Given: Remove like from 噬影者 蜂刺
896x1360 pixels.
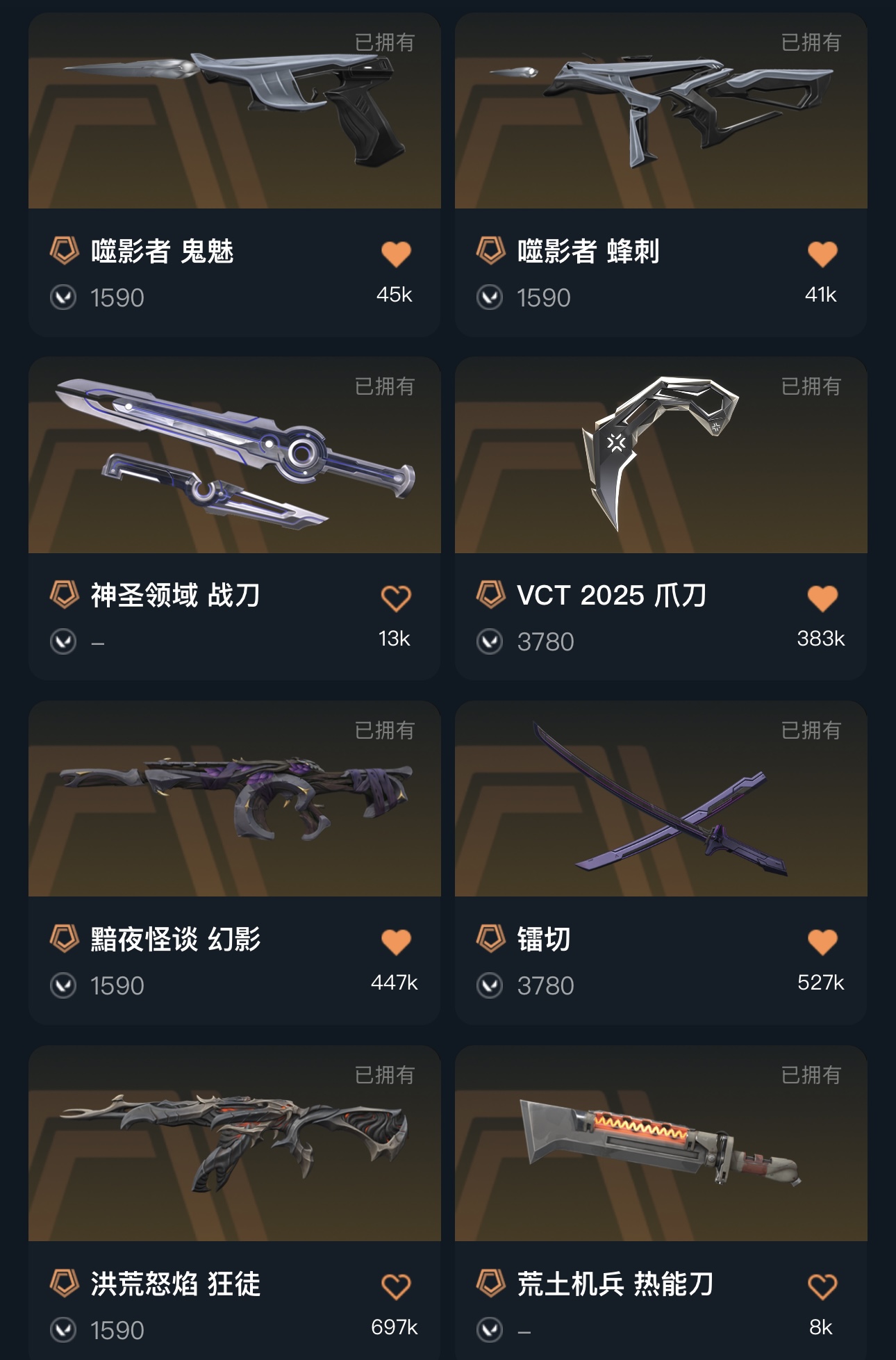Looking at the screenshot, I should [x=822, y=254].
